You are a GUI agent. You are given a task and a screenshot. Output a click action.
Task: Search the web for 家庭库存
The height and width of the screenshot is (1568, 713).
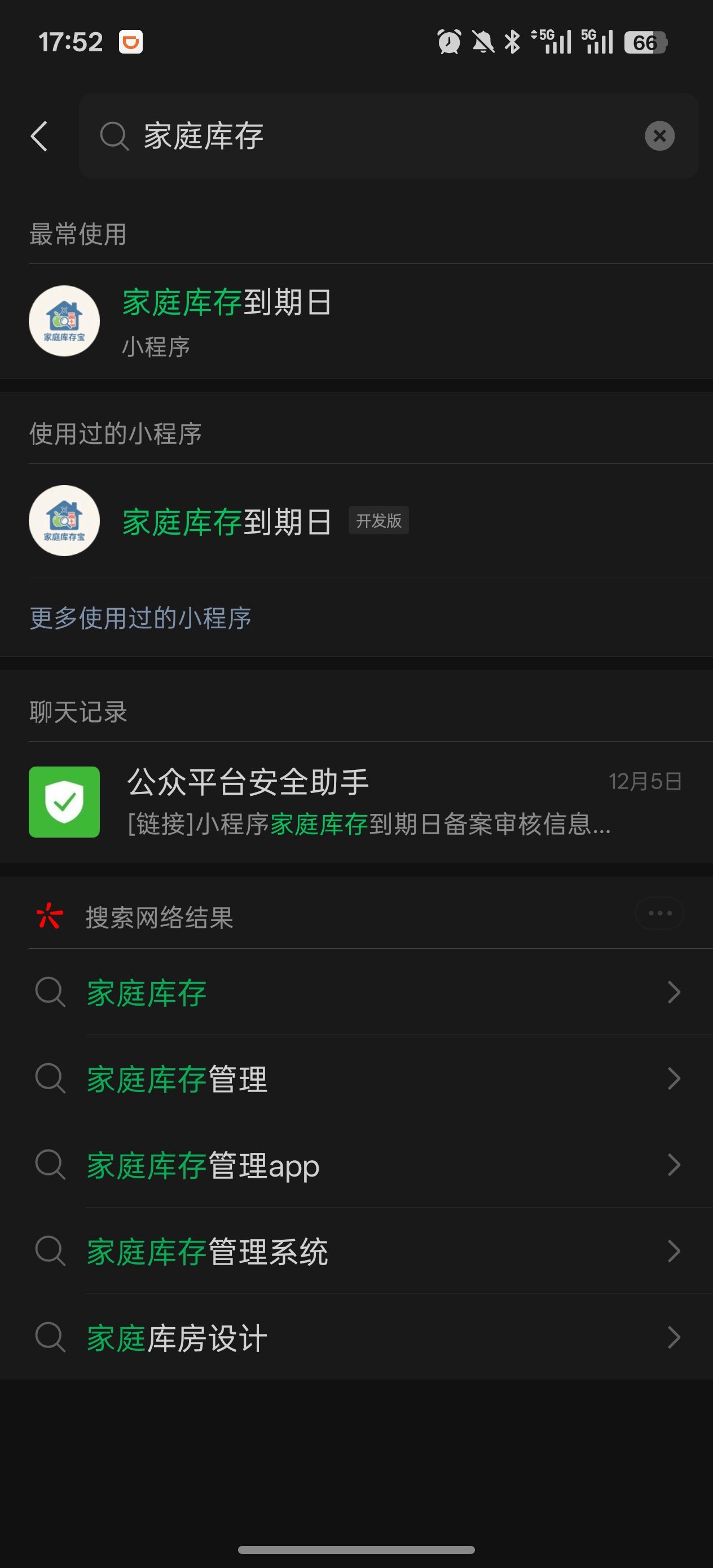pos(356,992)
